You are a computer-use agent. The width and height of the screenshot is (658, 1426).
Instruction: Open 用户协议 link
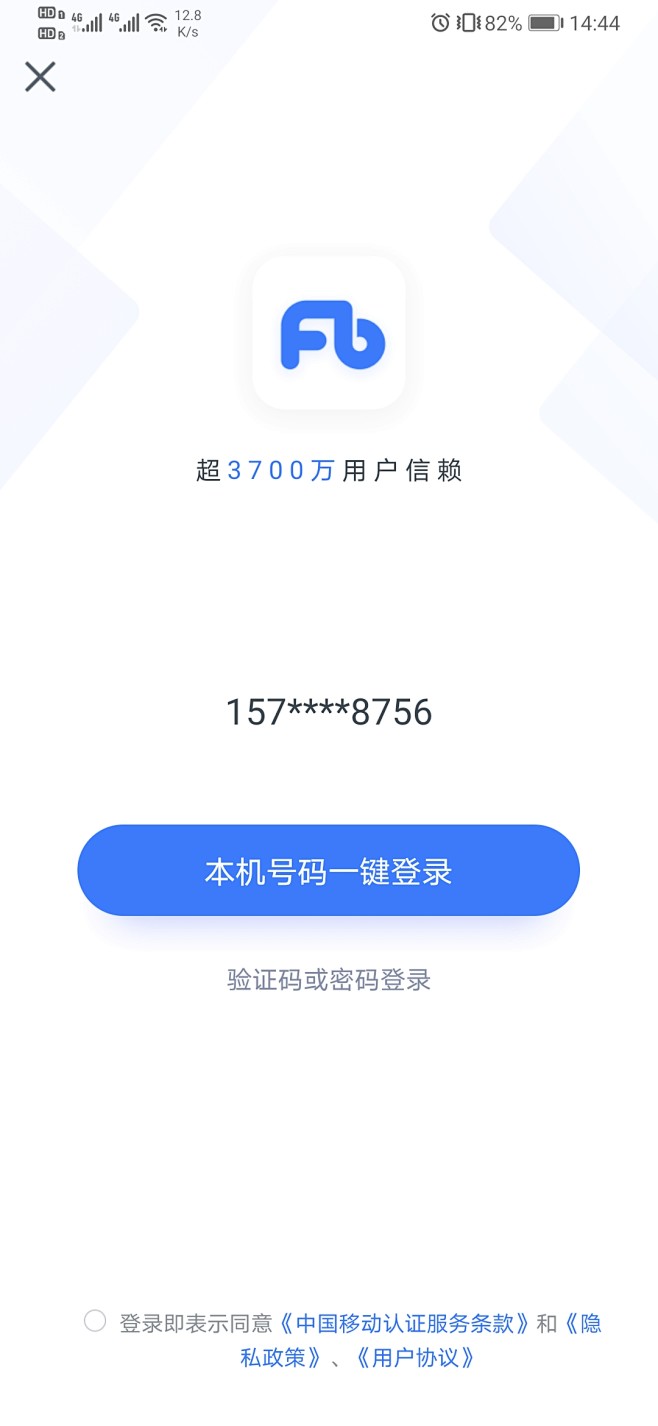click(414, 1357)
